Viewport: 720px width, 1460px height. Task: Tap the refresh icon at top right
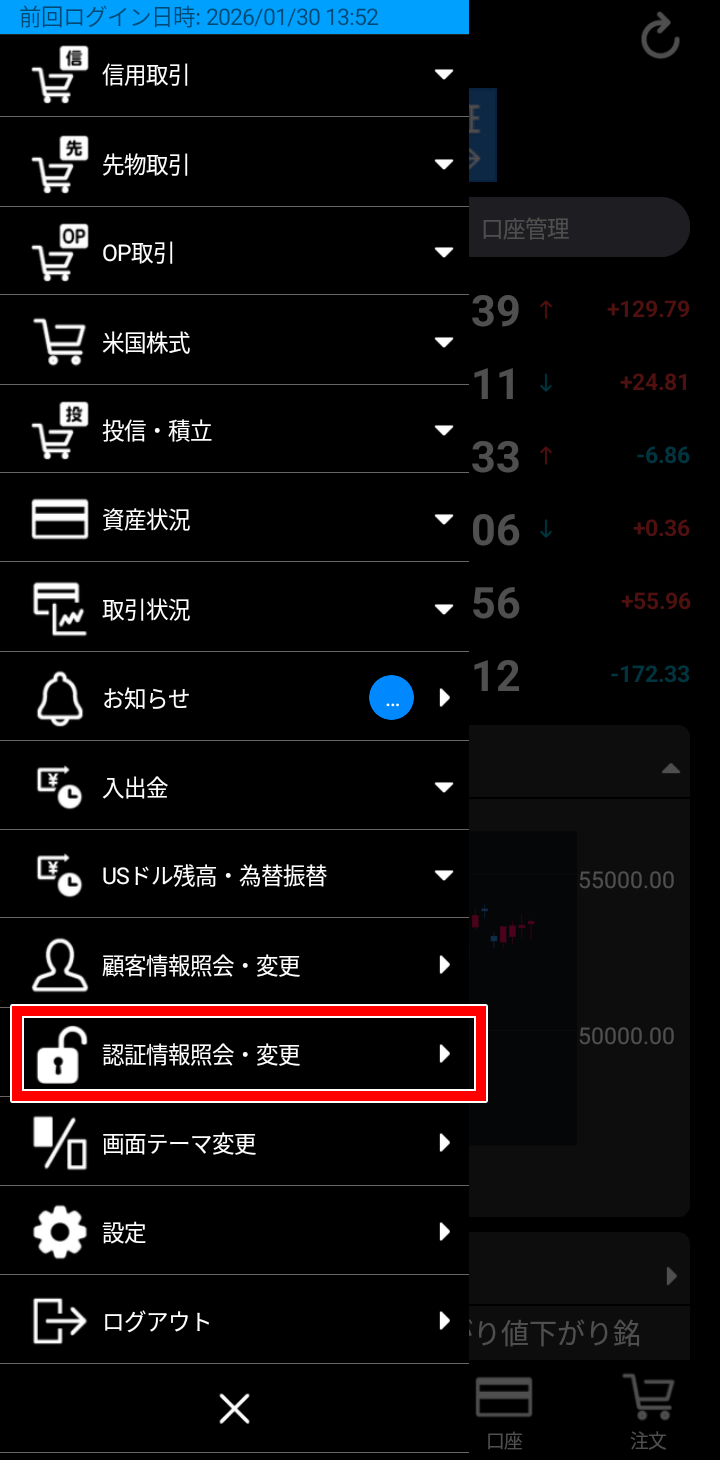660,38
